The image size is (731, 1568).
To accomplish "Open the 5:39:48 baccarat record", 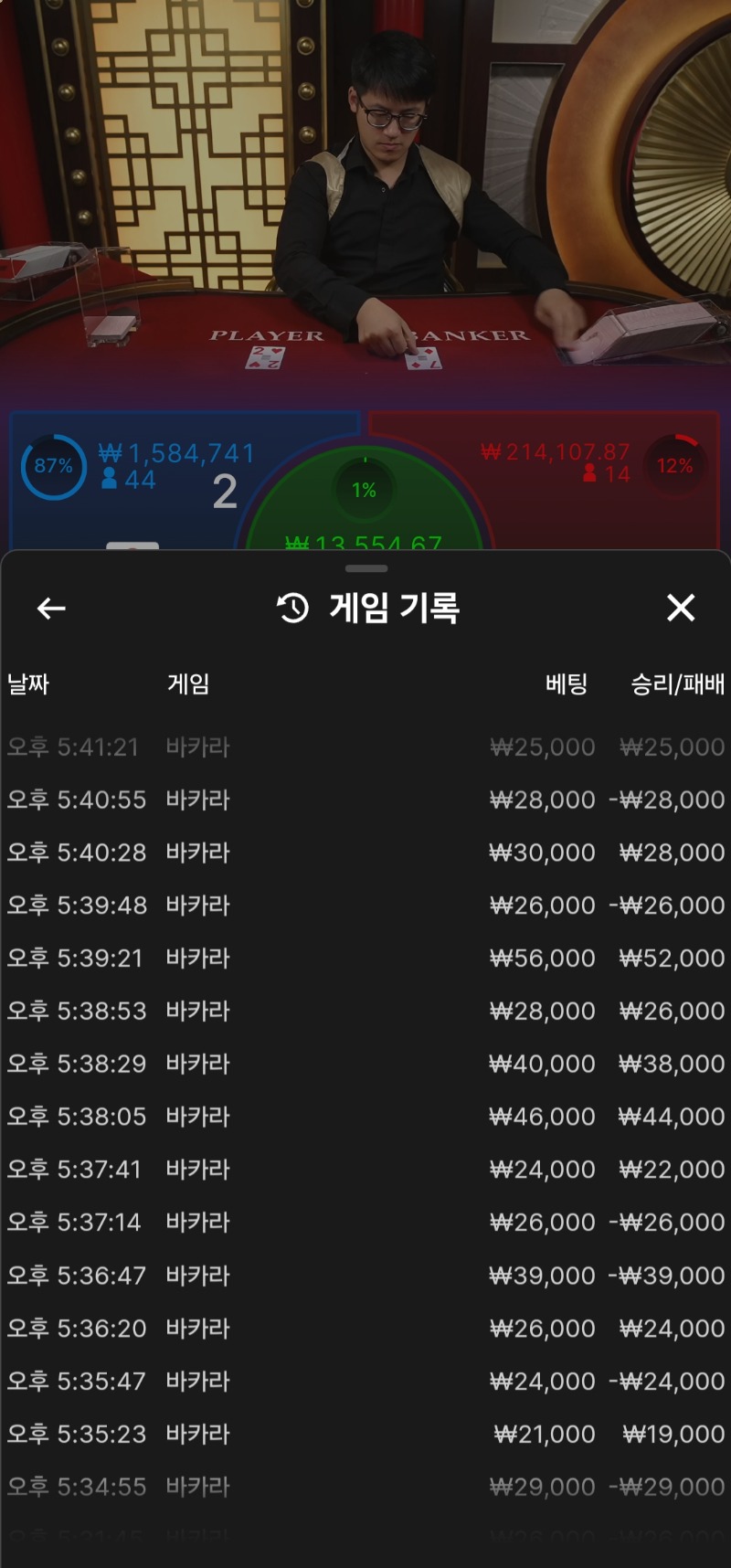I will pyautogui.click(x=365, y=906).
